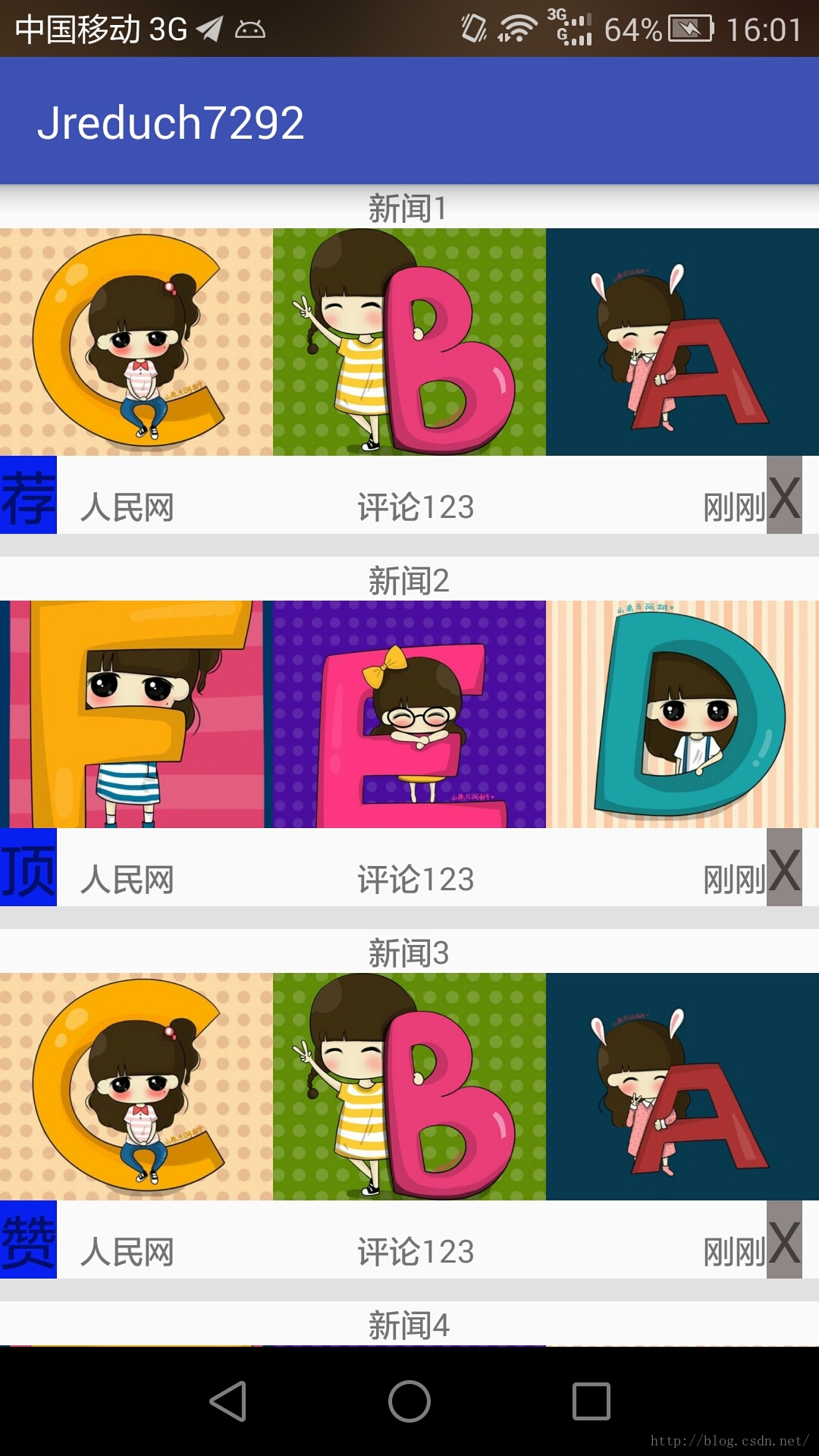This screenshot has width=819, height=1456.
Task: Open the letter A picture in 新闻1
Action: point(682,342)
